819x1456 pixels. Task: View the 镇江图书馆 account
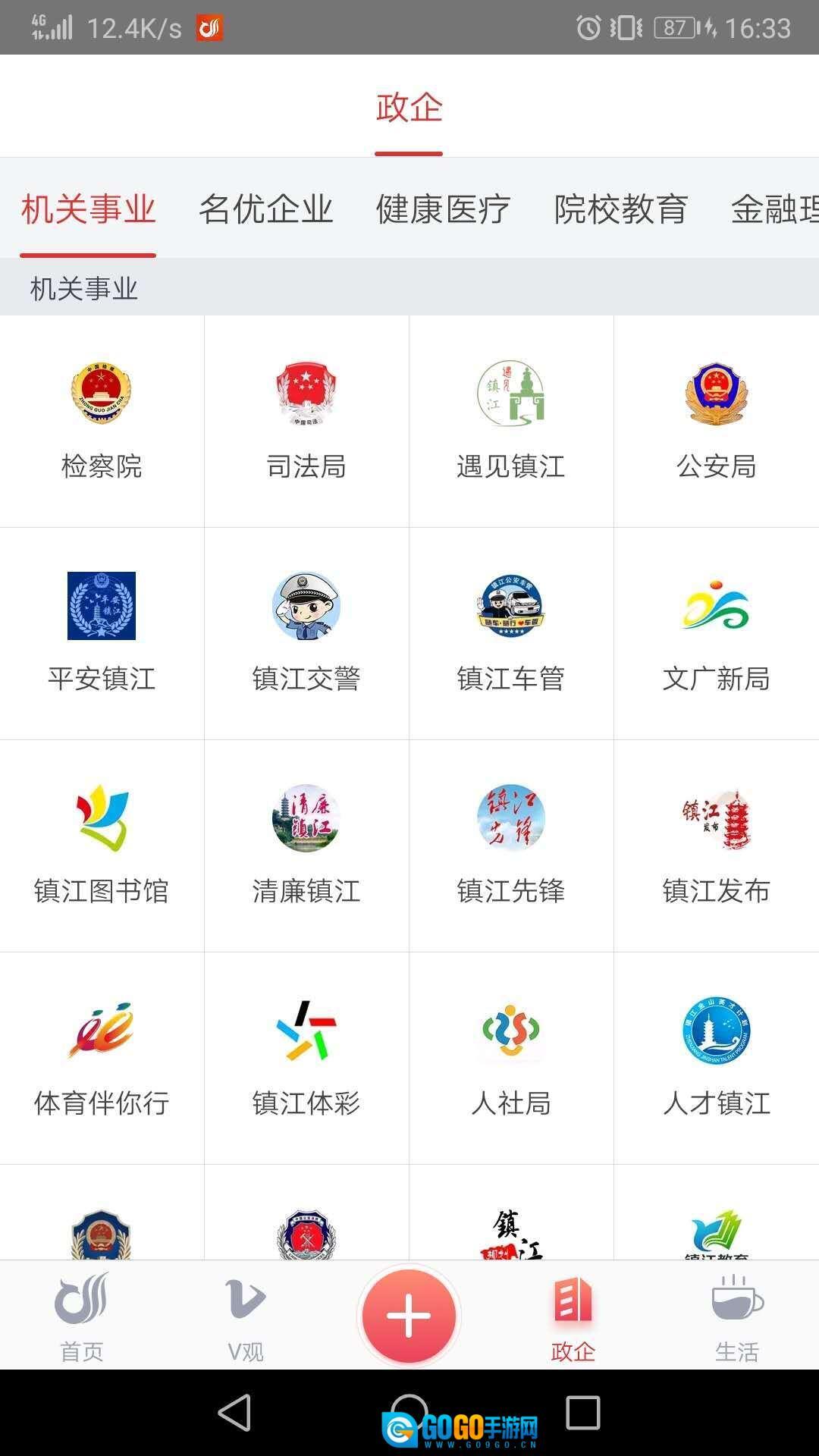pyautogui.click(x=102, y=846)
